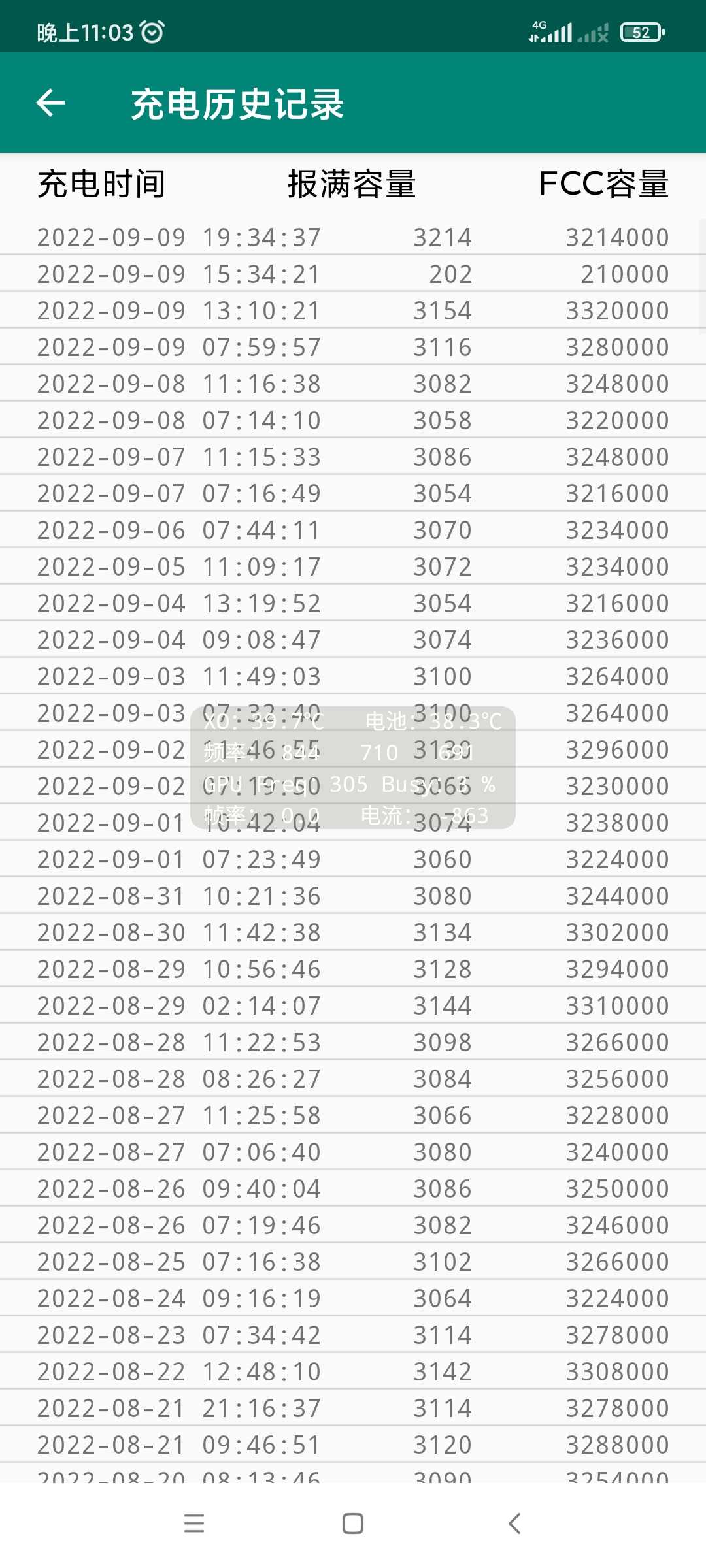This screenshot has height=1568, width=706.
Task: Go back using the app bar arrow
Action: pyautogui.click(x=50, y=103)
